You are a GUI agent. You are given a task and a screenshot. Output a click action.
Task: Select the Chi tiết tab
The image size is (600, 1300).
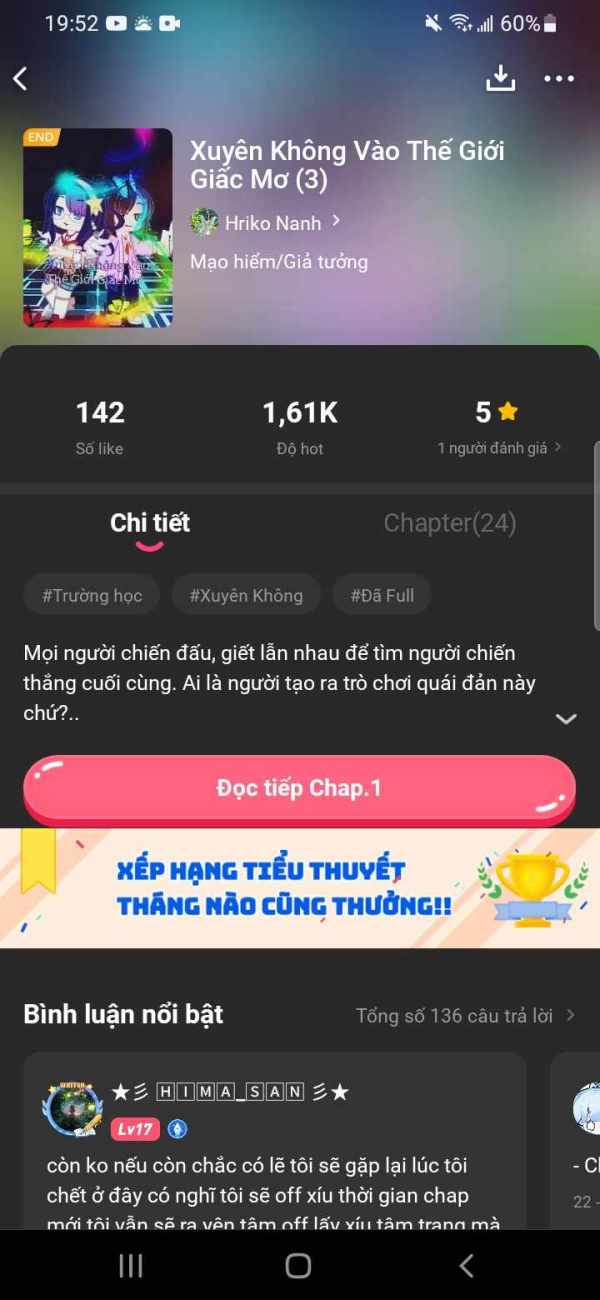pos(150,523)
